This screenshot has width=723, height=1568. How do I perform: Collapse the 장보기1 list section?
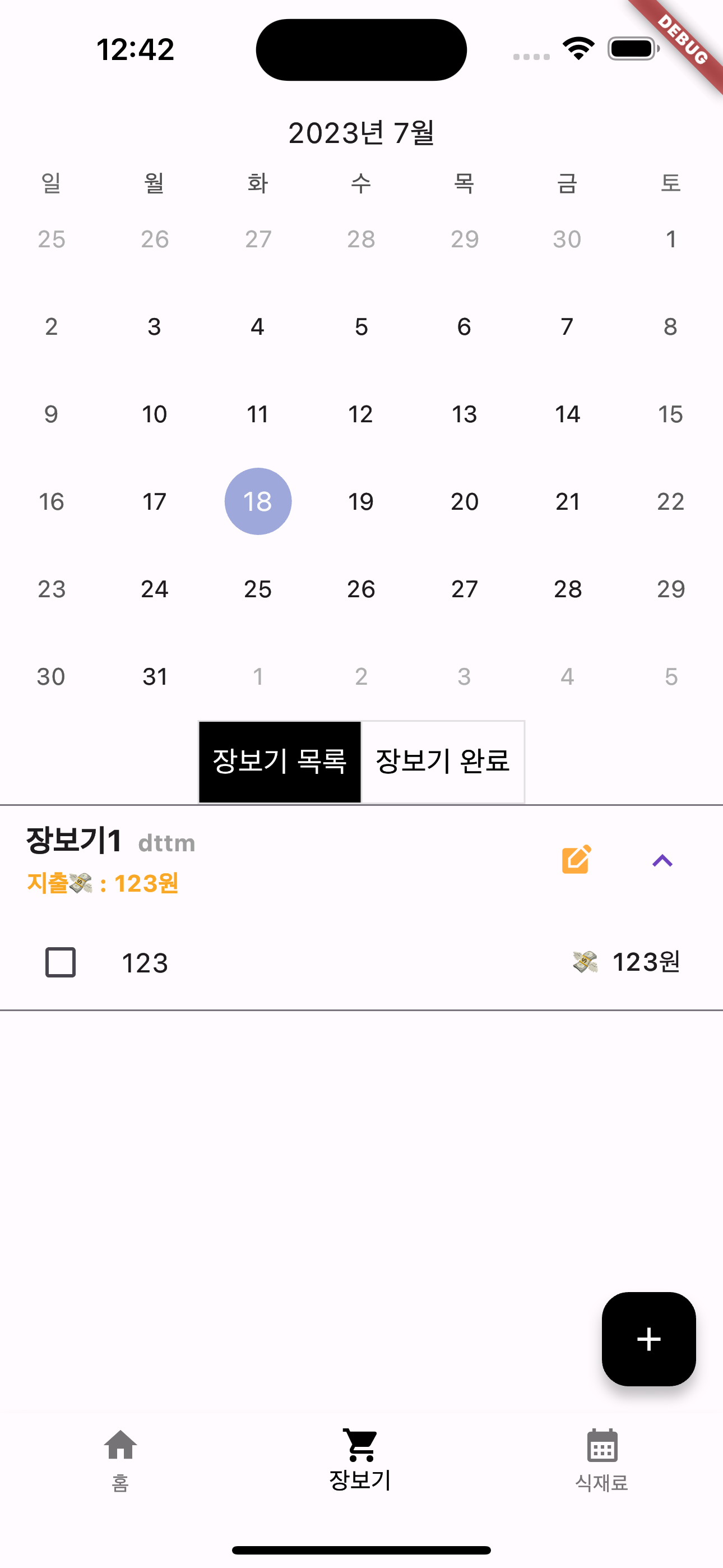click(x=662, y=860)
